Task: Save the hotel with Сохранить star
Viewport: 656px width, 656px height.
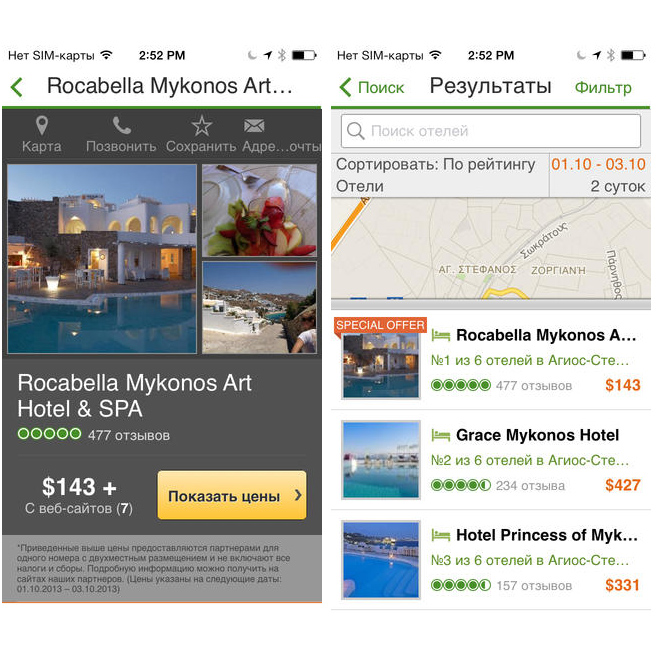Action: (202, 134)
